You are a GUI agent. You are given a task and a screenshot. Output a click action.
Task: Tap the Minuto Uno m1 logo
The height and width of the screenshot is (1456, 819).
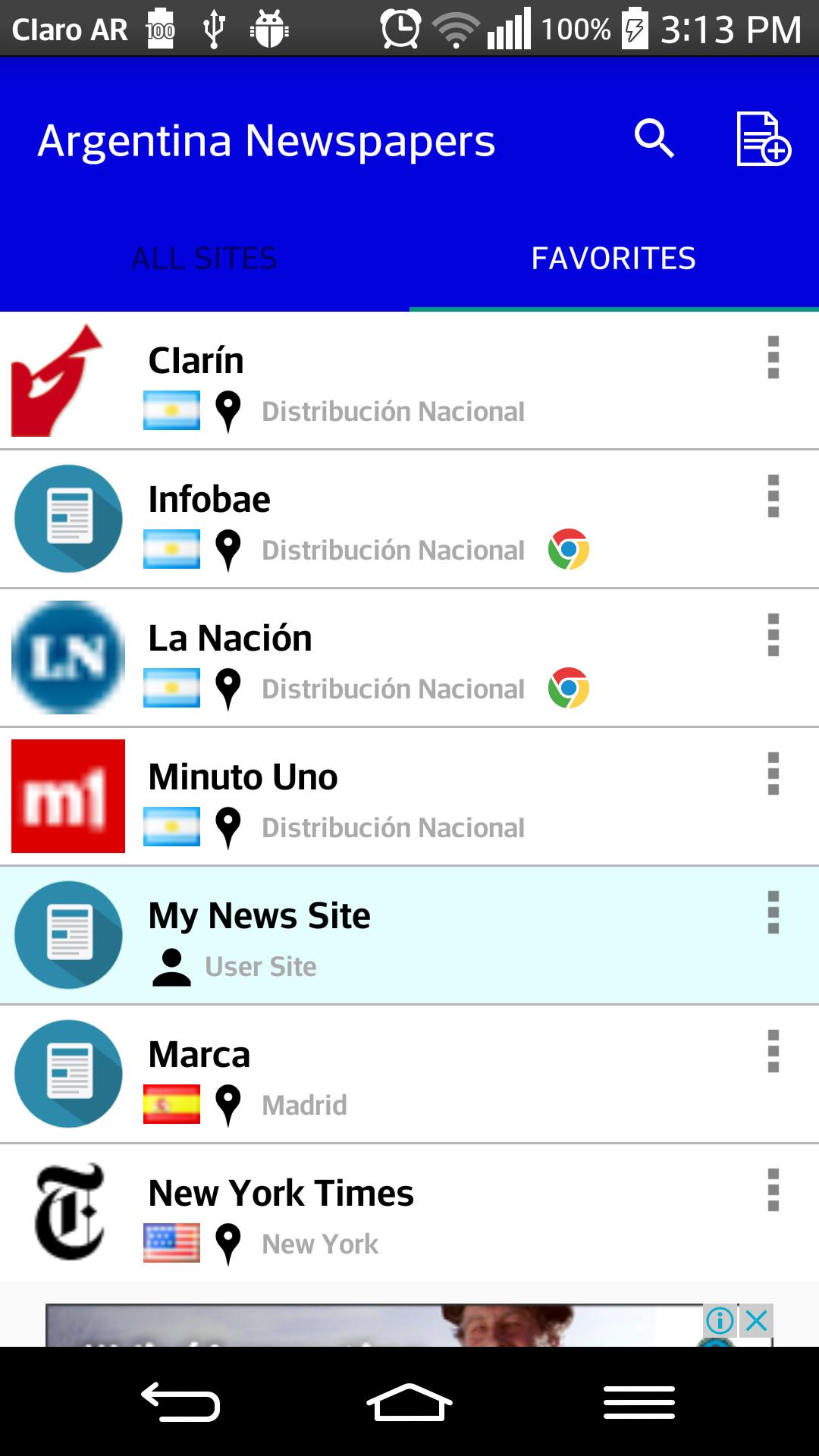(67, 795)
